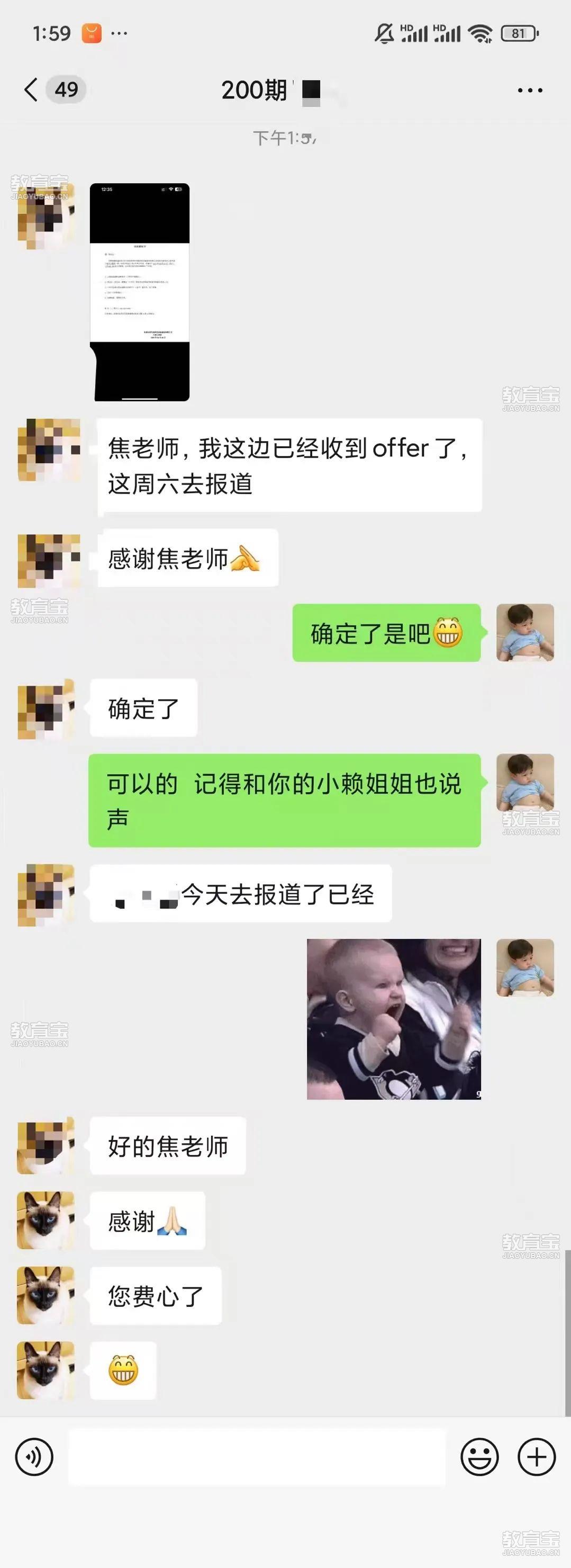
Task: Open the offer letter screenshot image
Action: coord(140,292)
